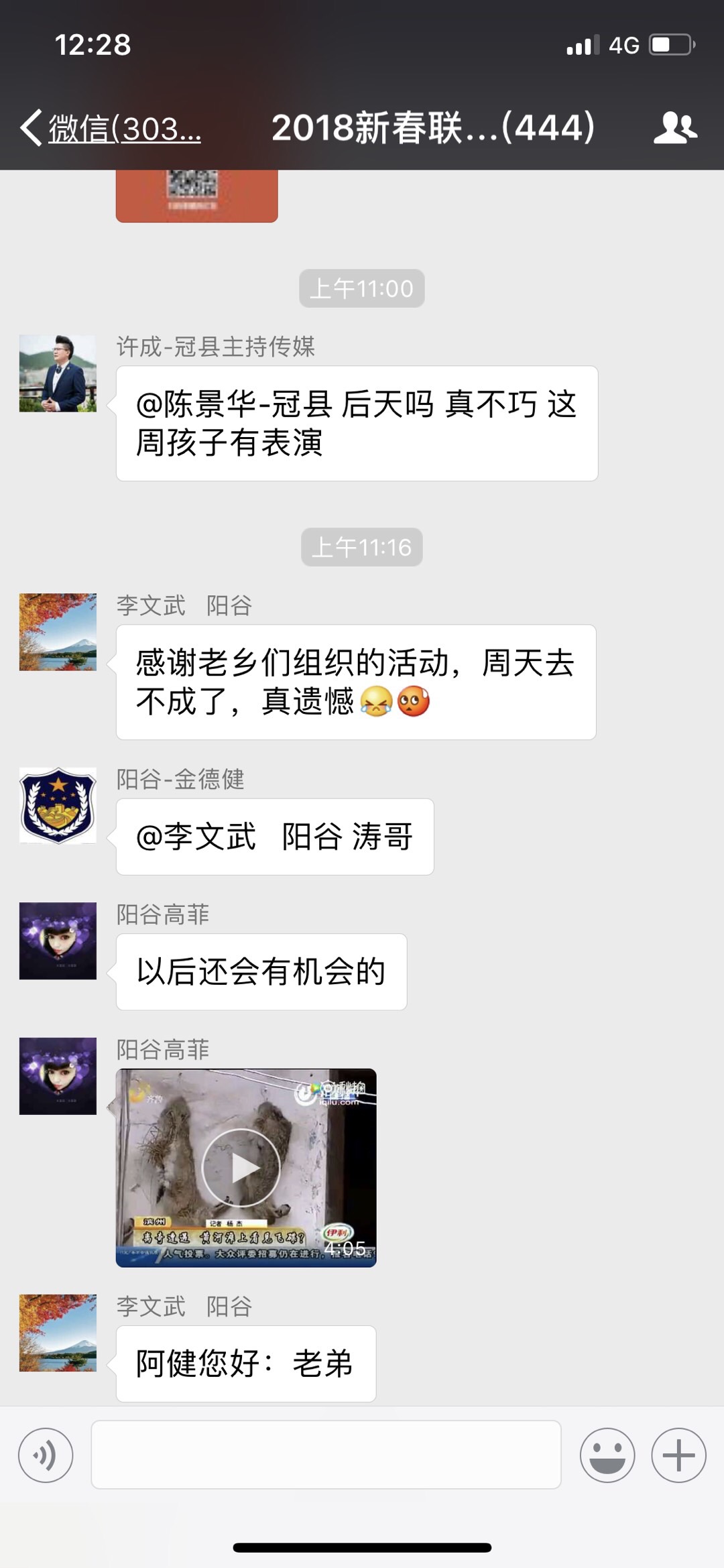Viewport: 724px width, 1568px height.
Task: Open the plus attachment menu
Action: pos(678,1455)
